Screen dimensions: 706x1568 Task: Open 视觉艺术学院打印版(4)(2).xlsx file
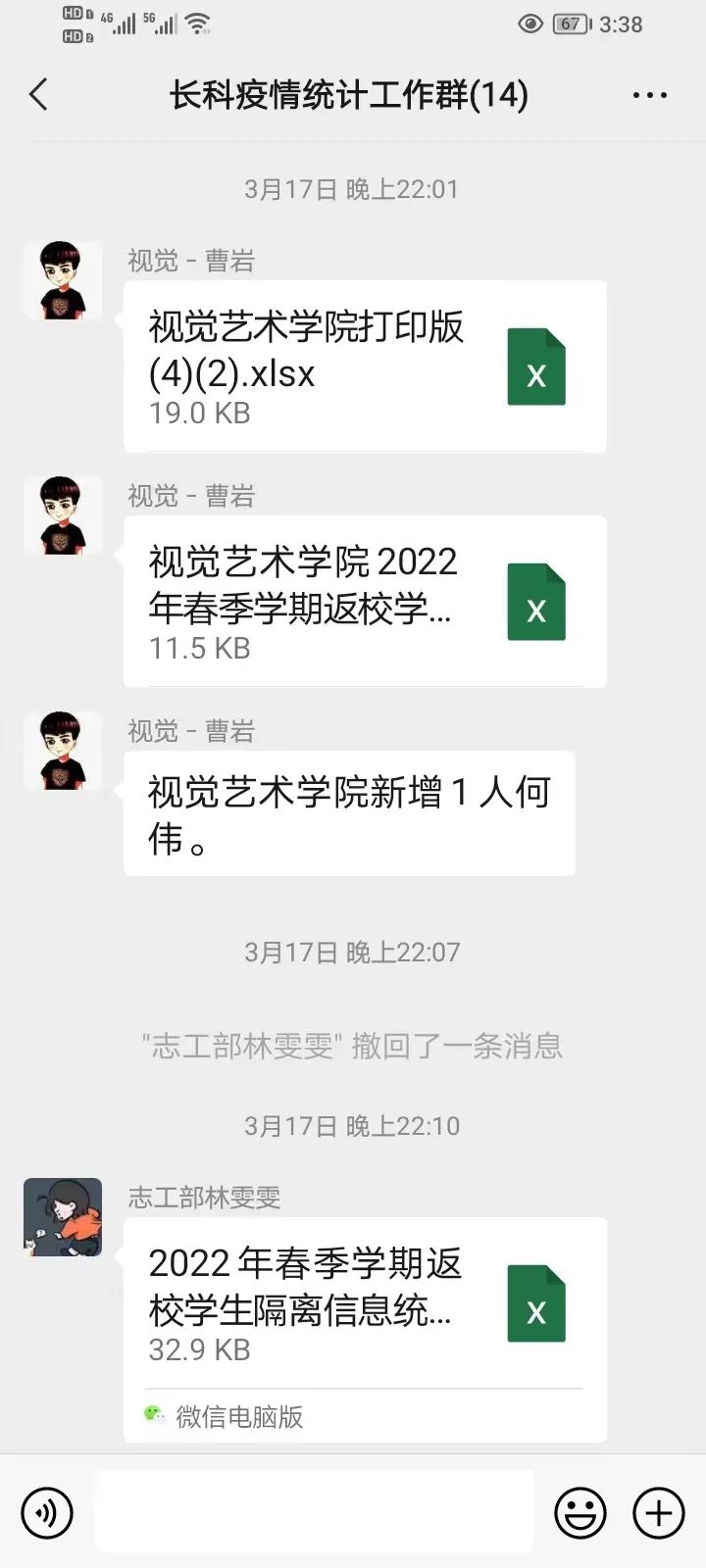click(365, 367)
